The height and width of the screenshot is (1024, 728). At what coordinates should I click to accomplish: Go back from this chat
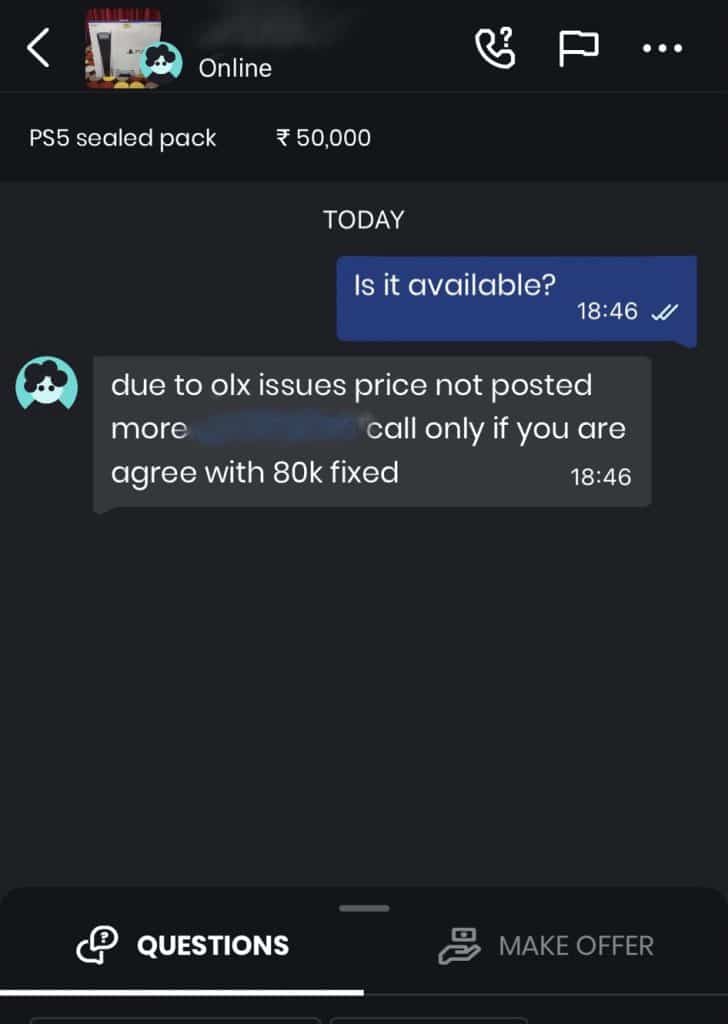(x=38, y=48)
